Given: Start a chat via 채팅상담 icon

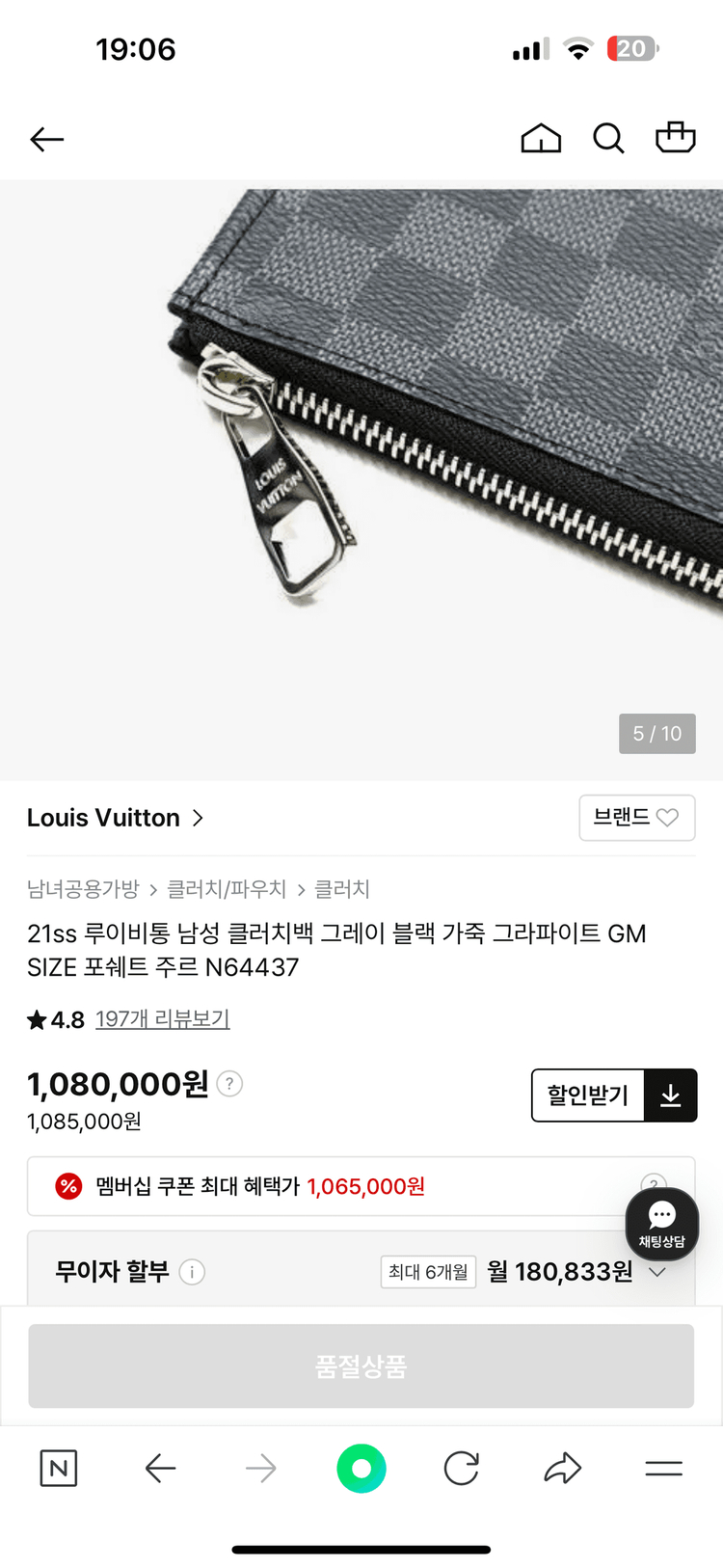Looking at the screenshot, I should click(x=661, y=1224).
